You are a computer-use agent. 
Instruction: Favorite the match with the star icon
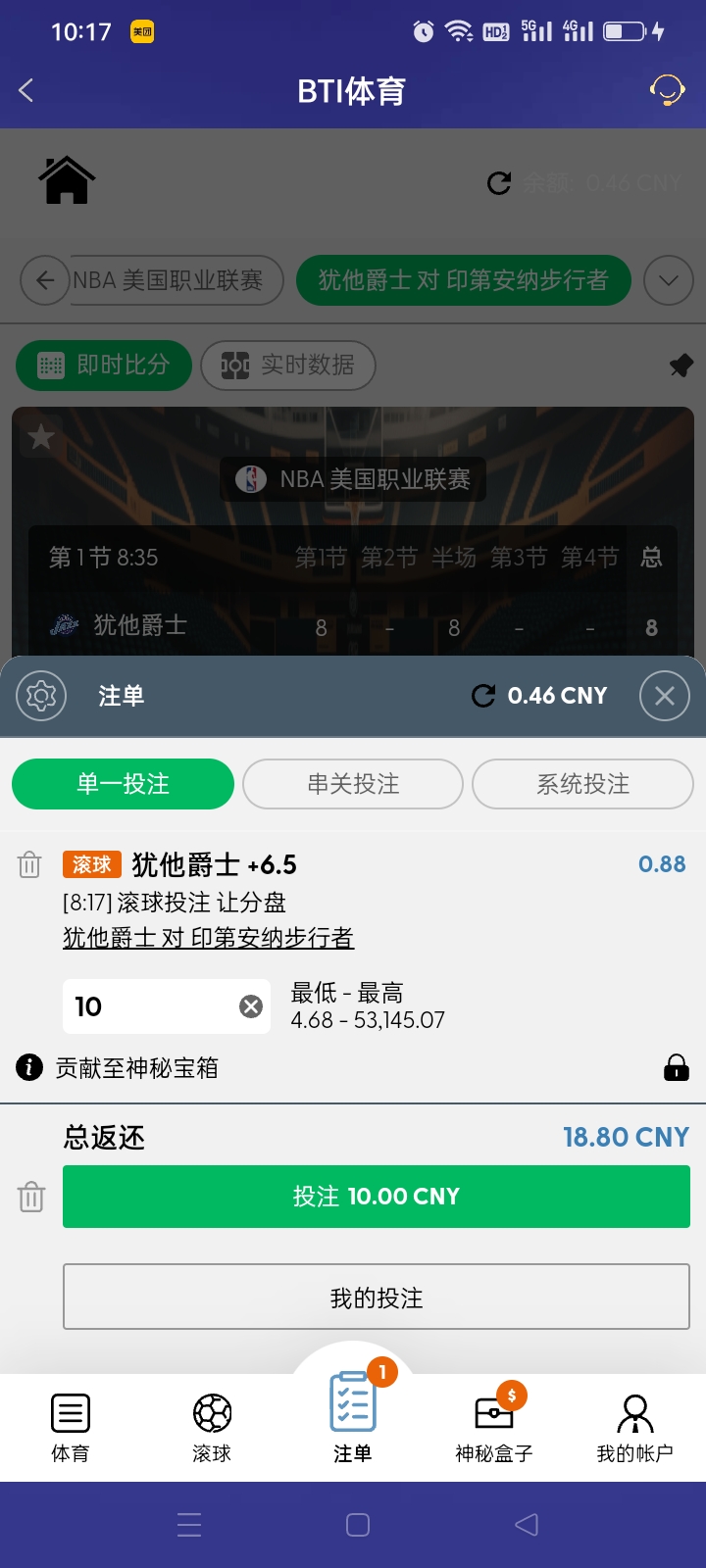pos(40,437)
